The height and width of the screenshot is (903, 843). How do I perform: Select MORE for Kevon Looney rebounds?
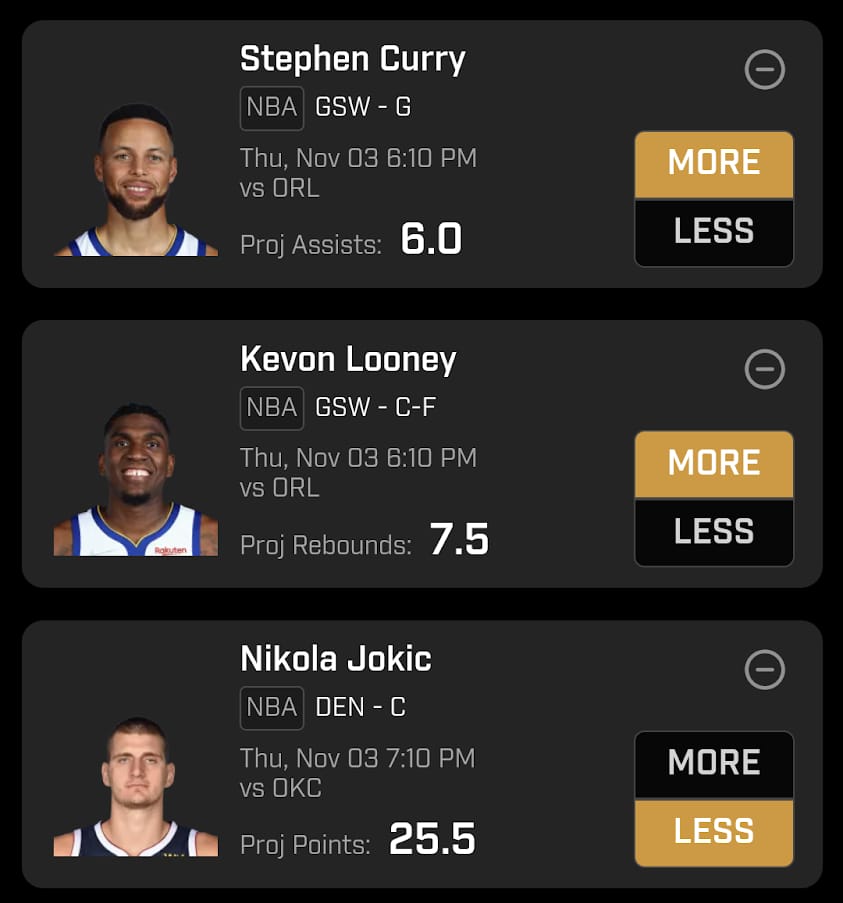point(714,464)
